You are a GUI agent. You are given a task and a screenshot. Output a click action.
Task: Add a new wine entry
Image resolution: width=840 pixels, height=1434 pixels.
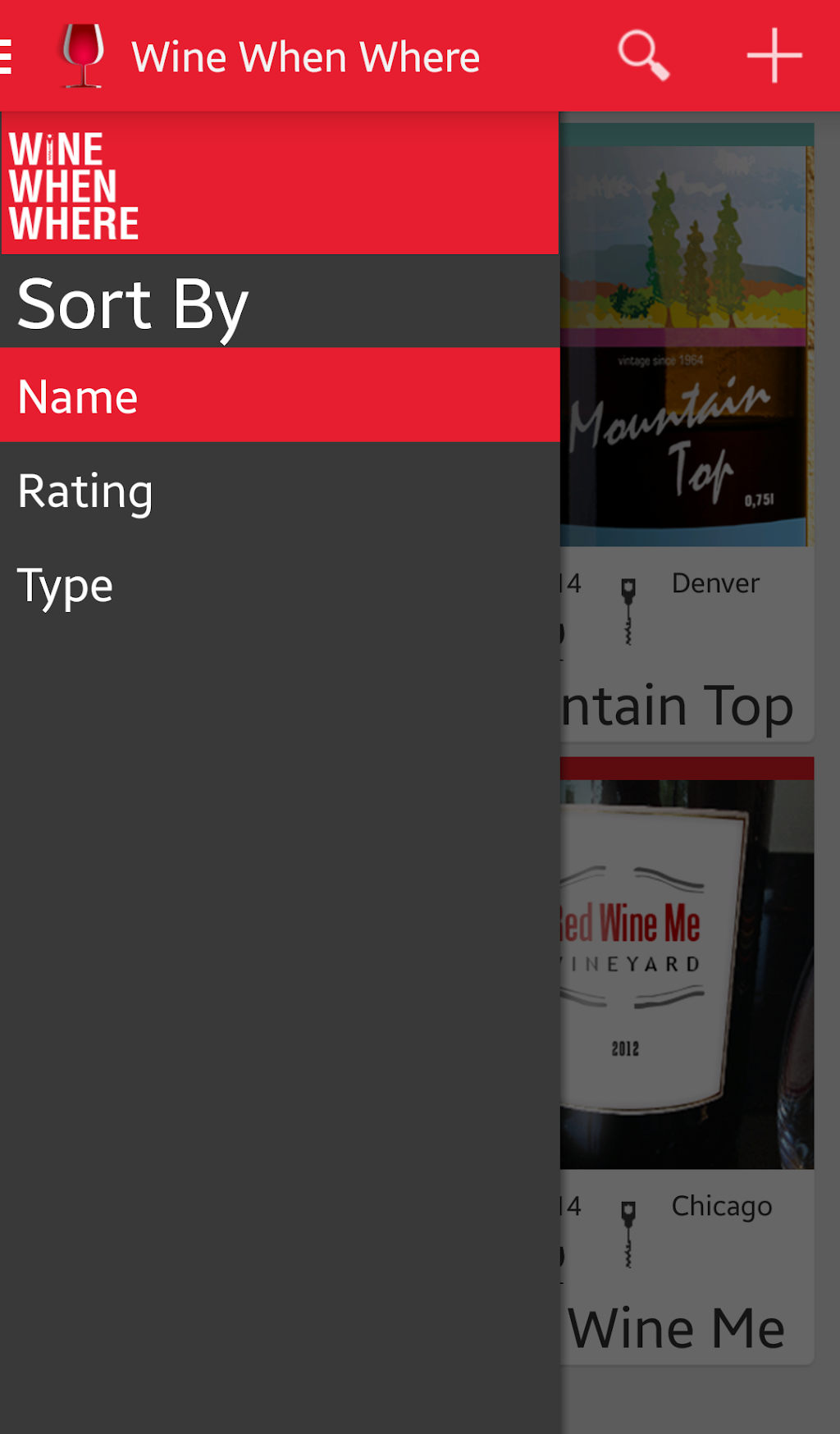tap(774, 56)
